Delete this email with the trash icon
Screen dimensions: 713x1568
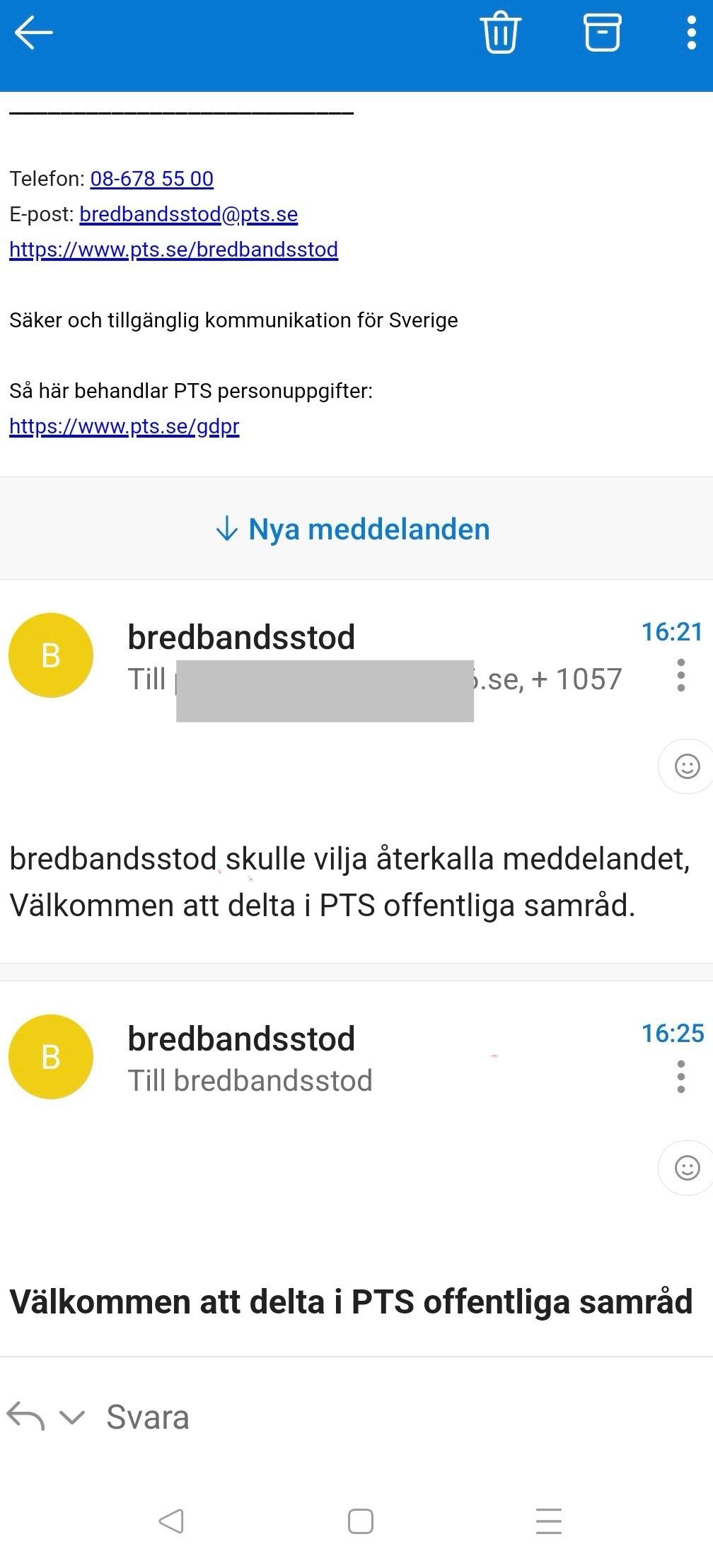[x=501, y=32]
